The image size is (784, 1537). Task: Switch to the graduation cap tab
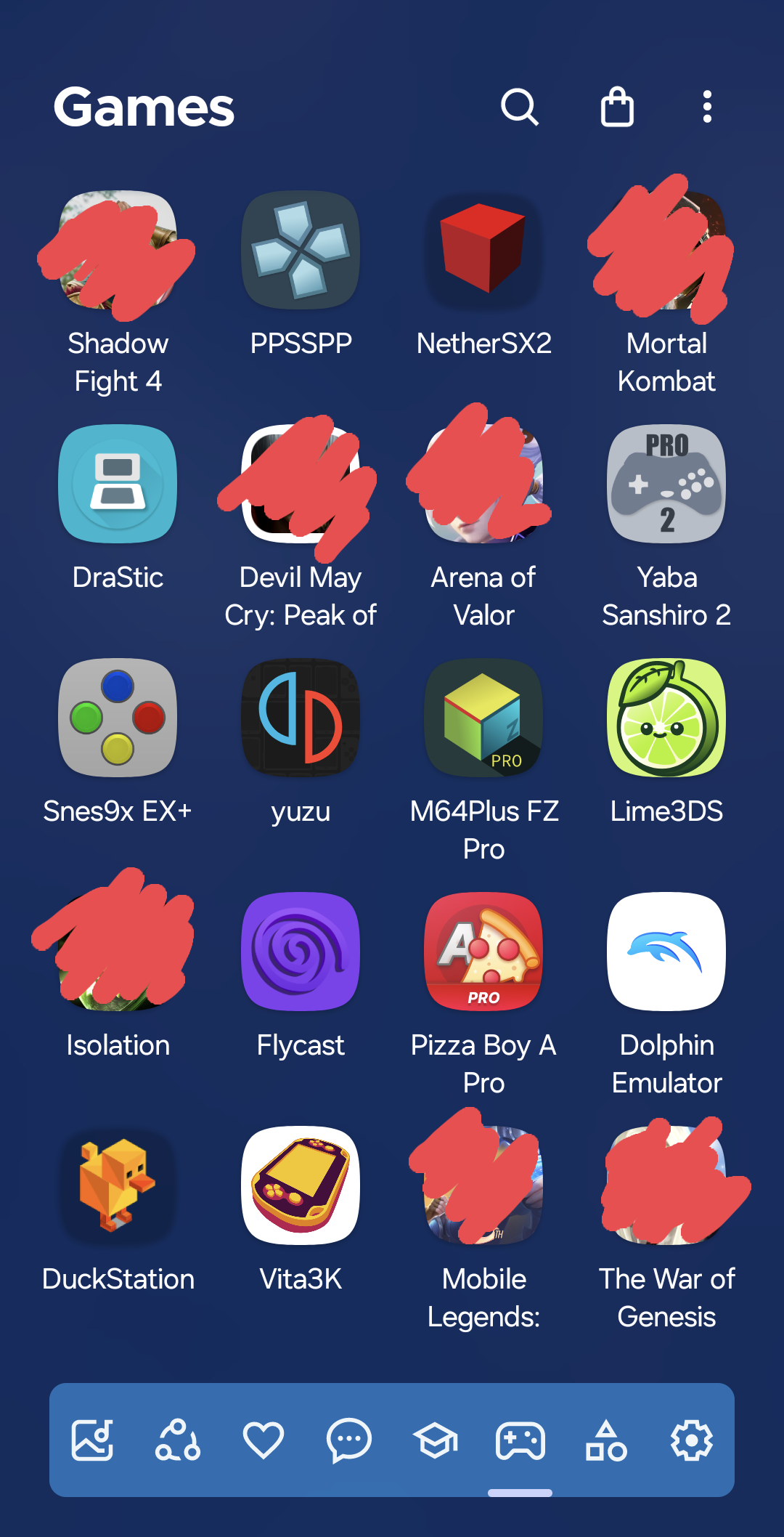pyautogui.click(x=435, y=1440)
